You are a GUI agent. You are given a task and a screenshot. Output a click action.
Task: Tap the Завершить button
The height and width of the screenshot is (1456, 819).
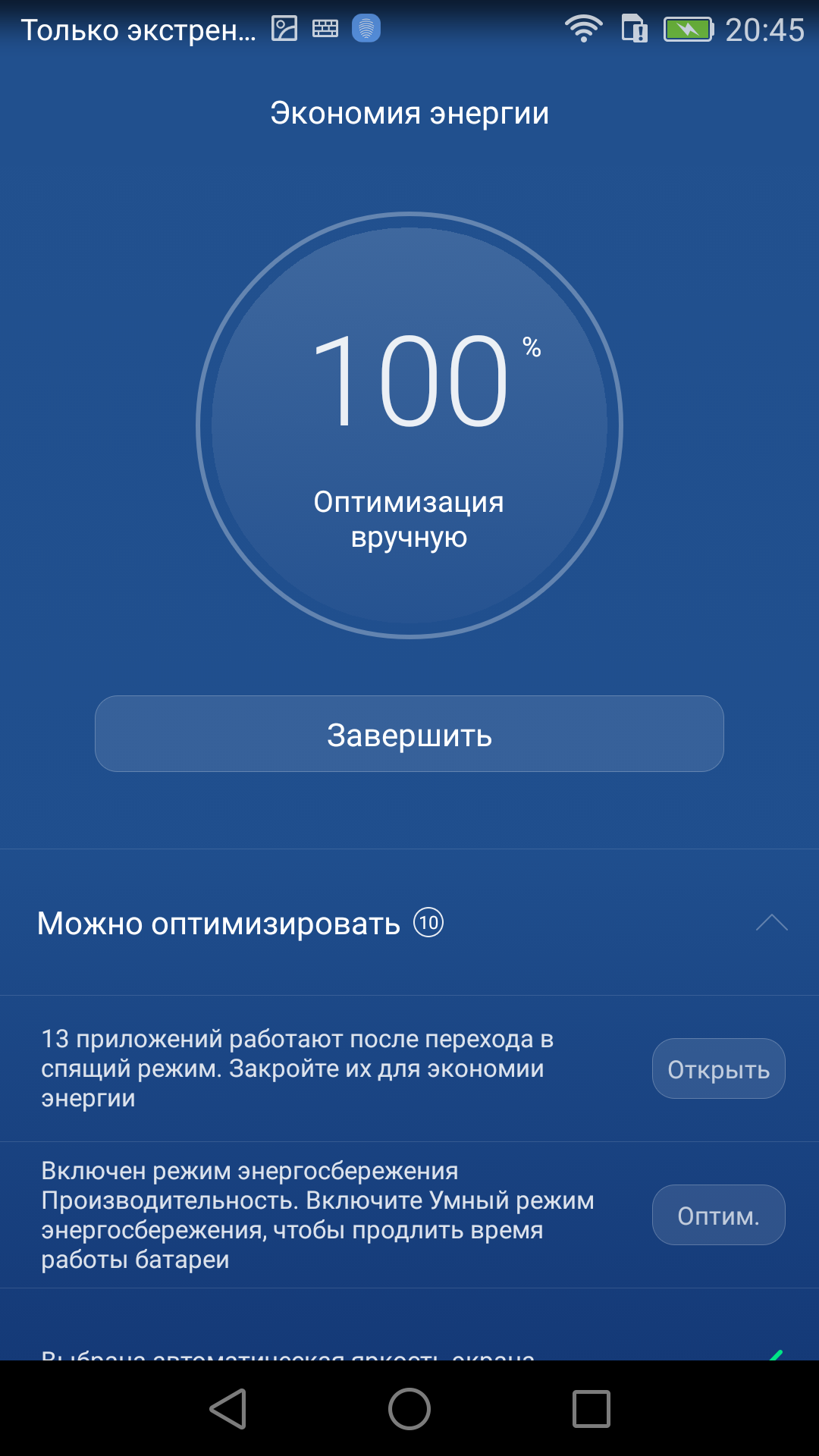click(x=409, y=734)
